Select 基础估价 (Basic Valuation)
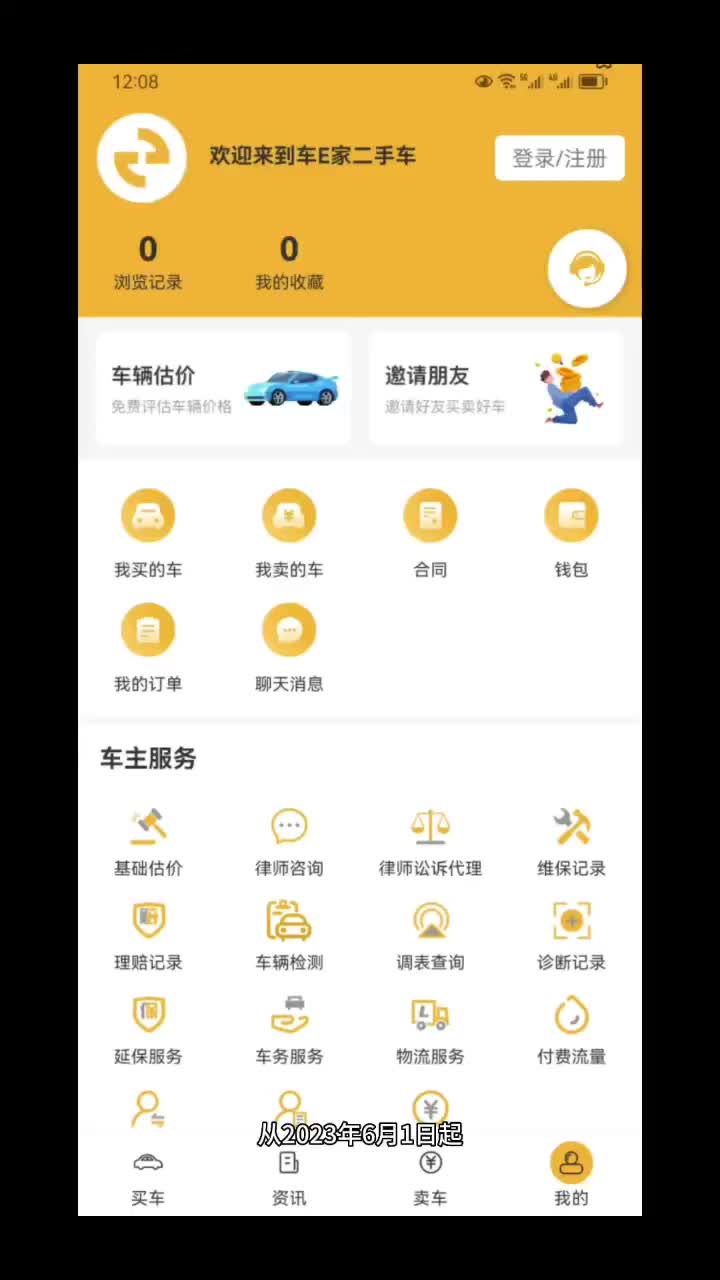 (x=148, y=840)
